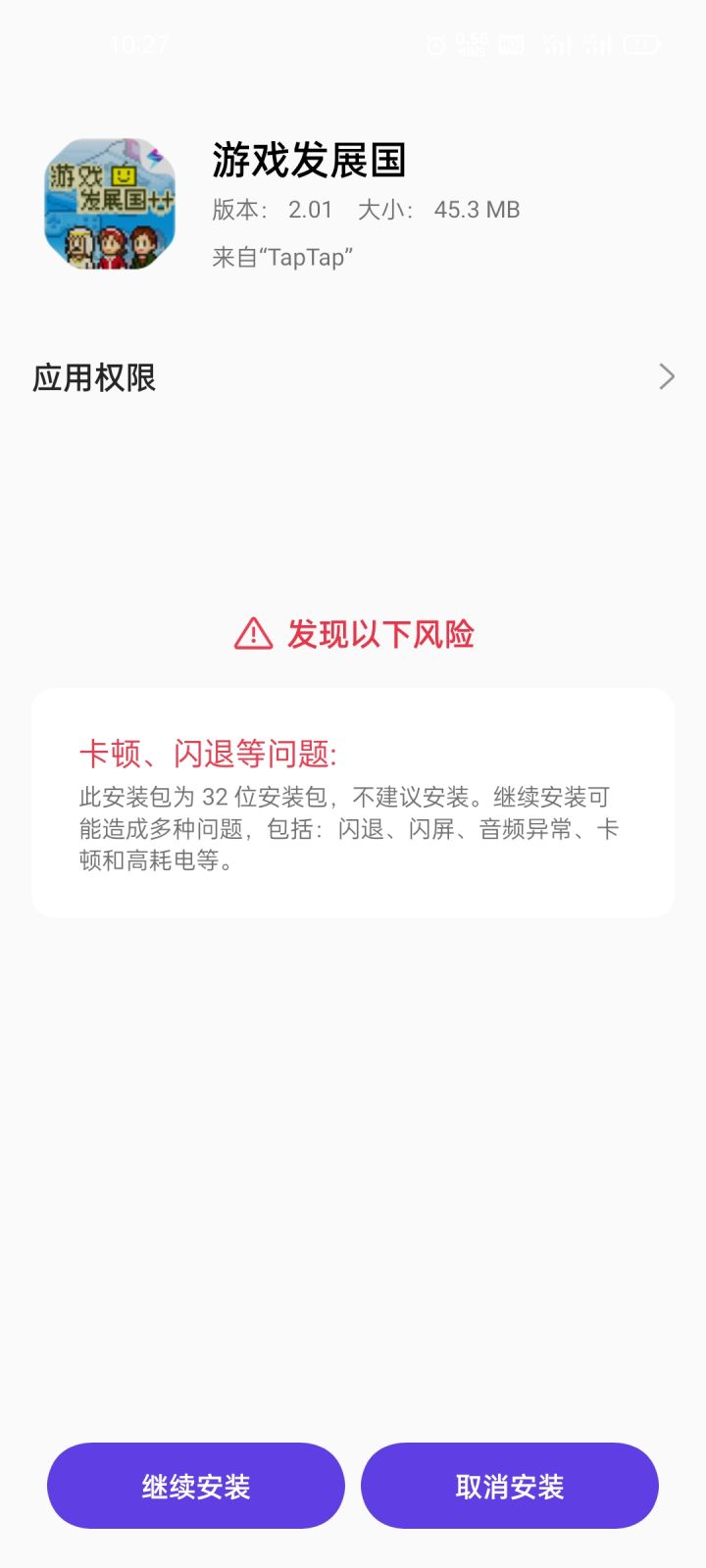Tap the alarm clock status bar icon
This screenshot has width=706, height=1568.
point(434,44)
